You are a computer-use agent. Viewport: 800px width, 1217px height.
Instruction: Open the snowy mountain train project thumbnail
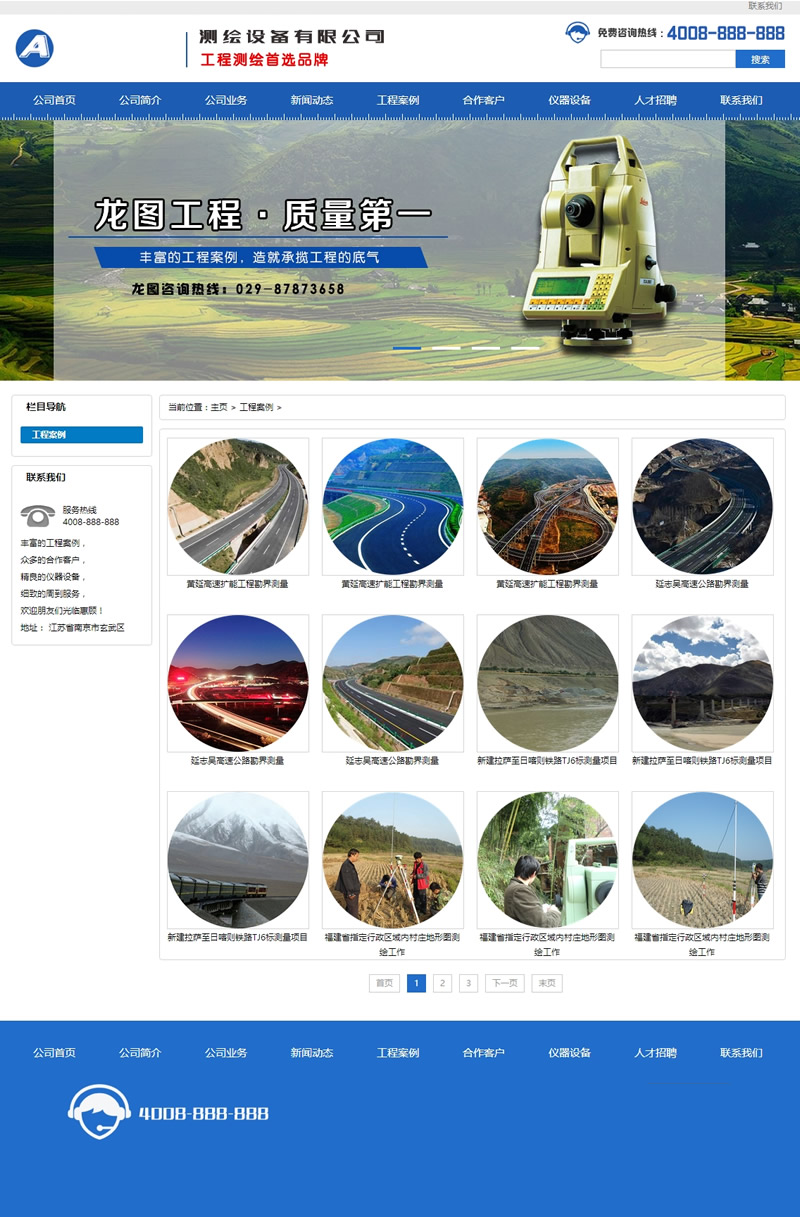click(238, 860)
